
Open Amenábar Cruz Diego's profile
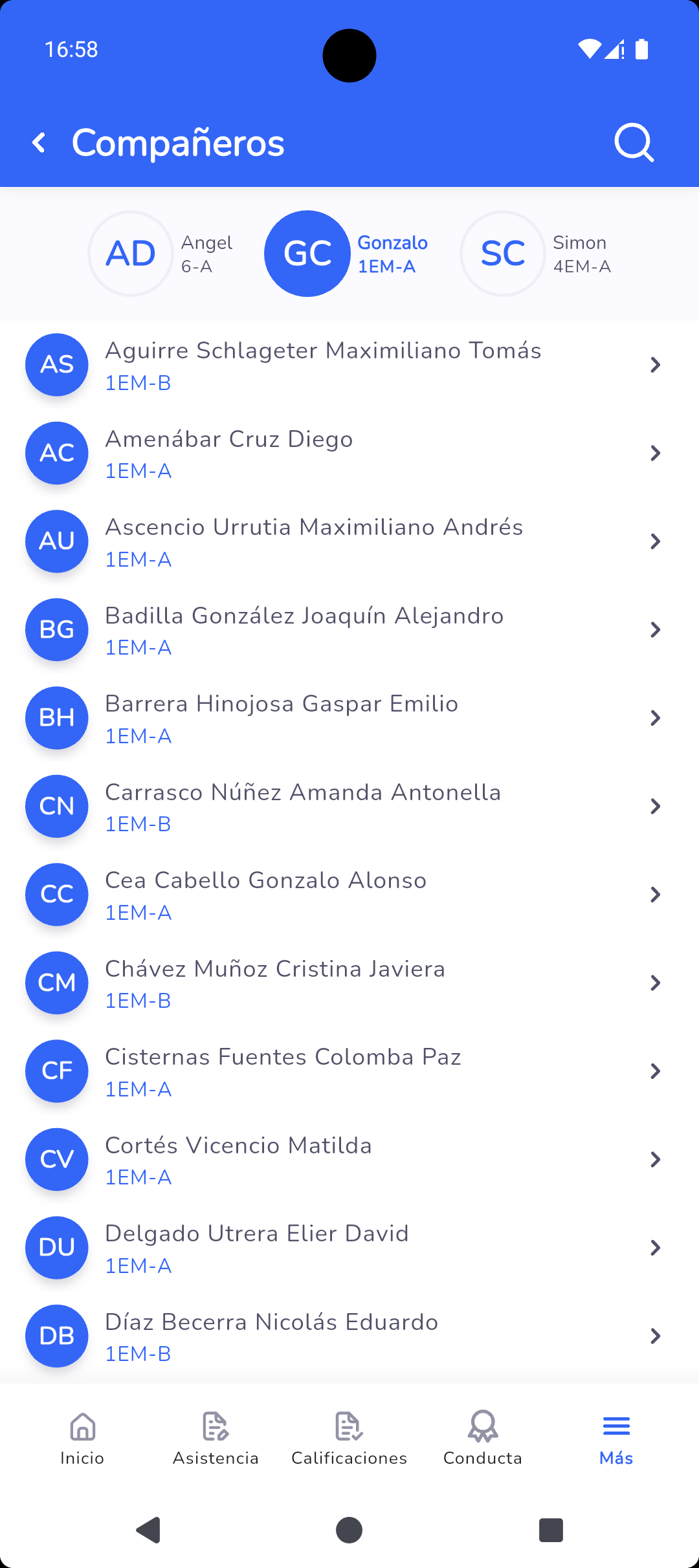[x=349, y=453]
